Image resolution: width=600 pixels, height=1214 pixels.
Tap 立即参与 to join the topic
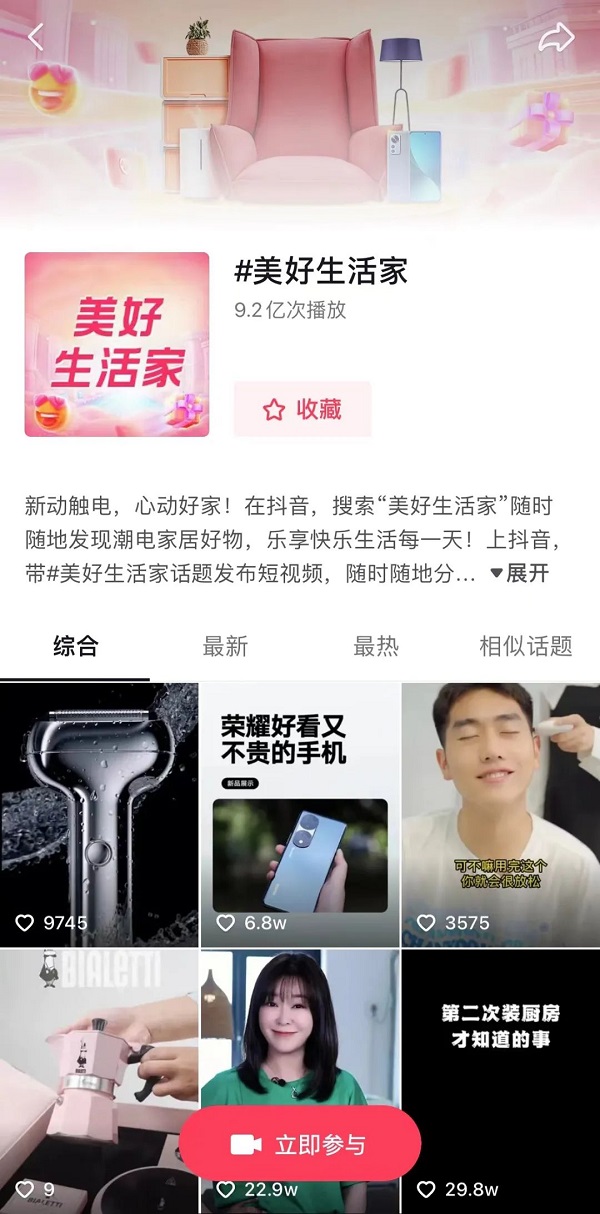tap(300, 1145)
